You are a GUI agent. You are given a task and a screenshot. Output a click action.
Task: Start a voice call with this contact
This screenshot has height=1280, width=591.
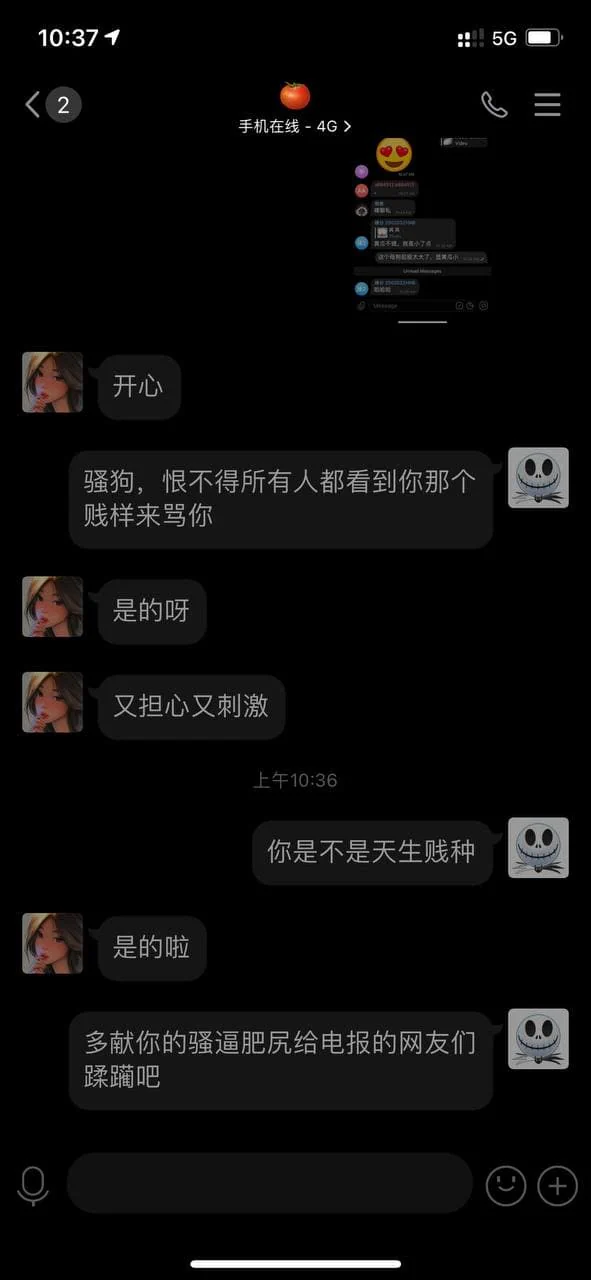(x=494, y=104)
